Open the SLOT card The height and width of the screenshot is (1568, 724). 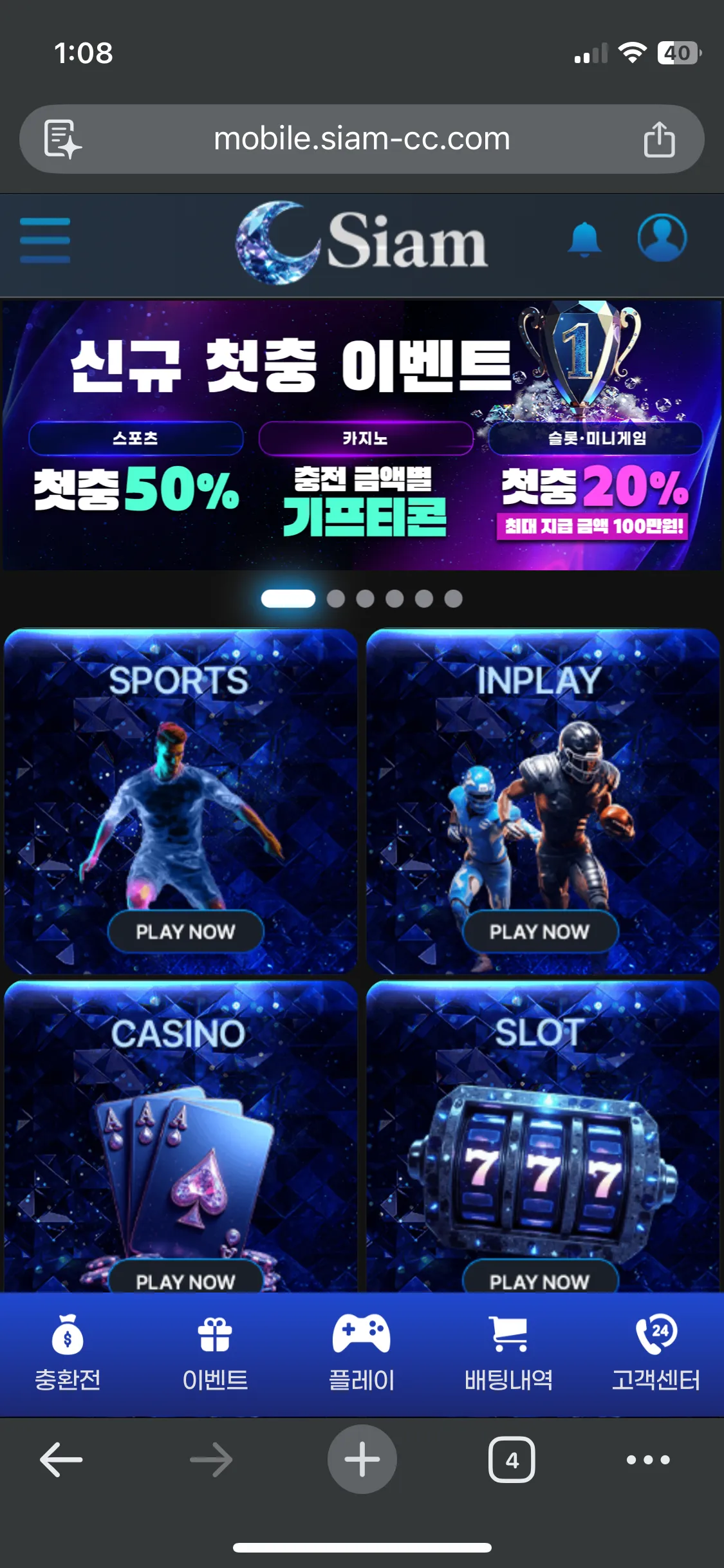pyautogui.click(x=543, y=1137)
